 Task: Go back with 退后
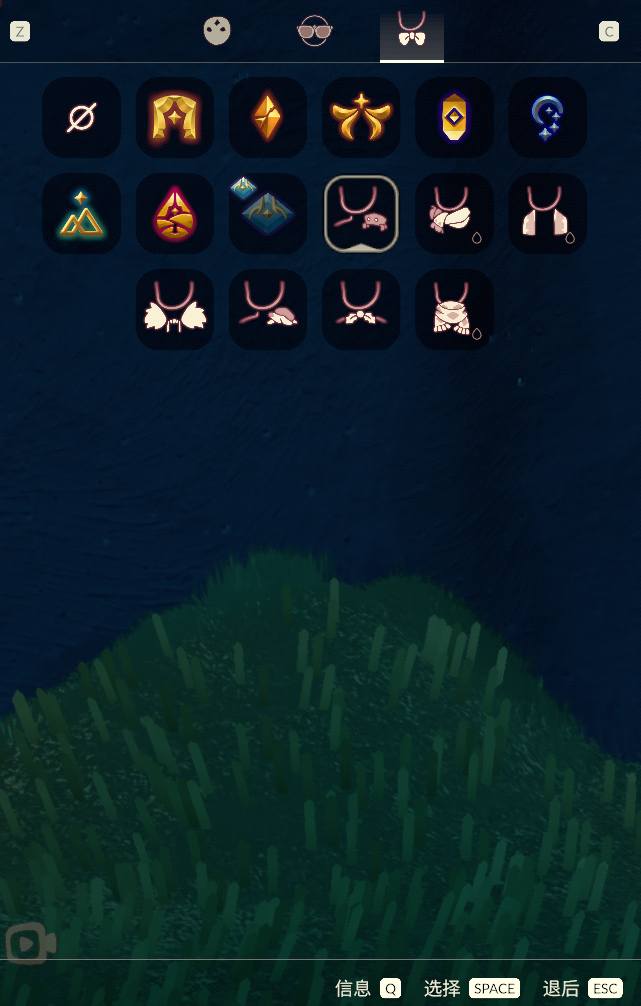[582, 988]
